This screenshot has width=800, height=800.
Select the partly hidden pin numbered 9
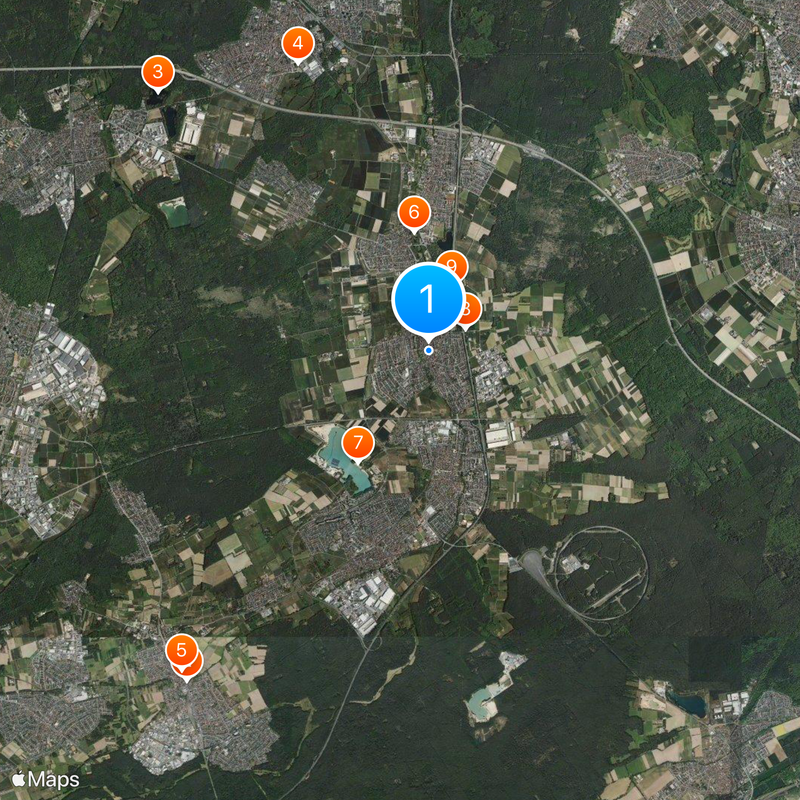(x=455, y=262)
